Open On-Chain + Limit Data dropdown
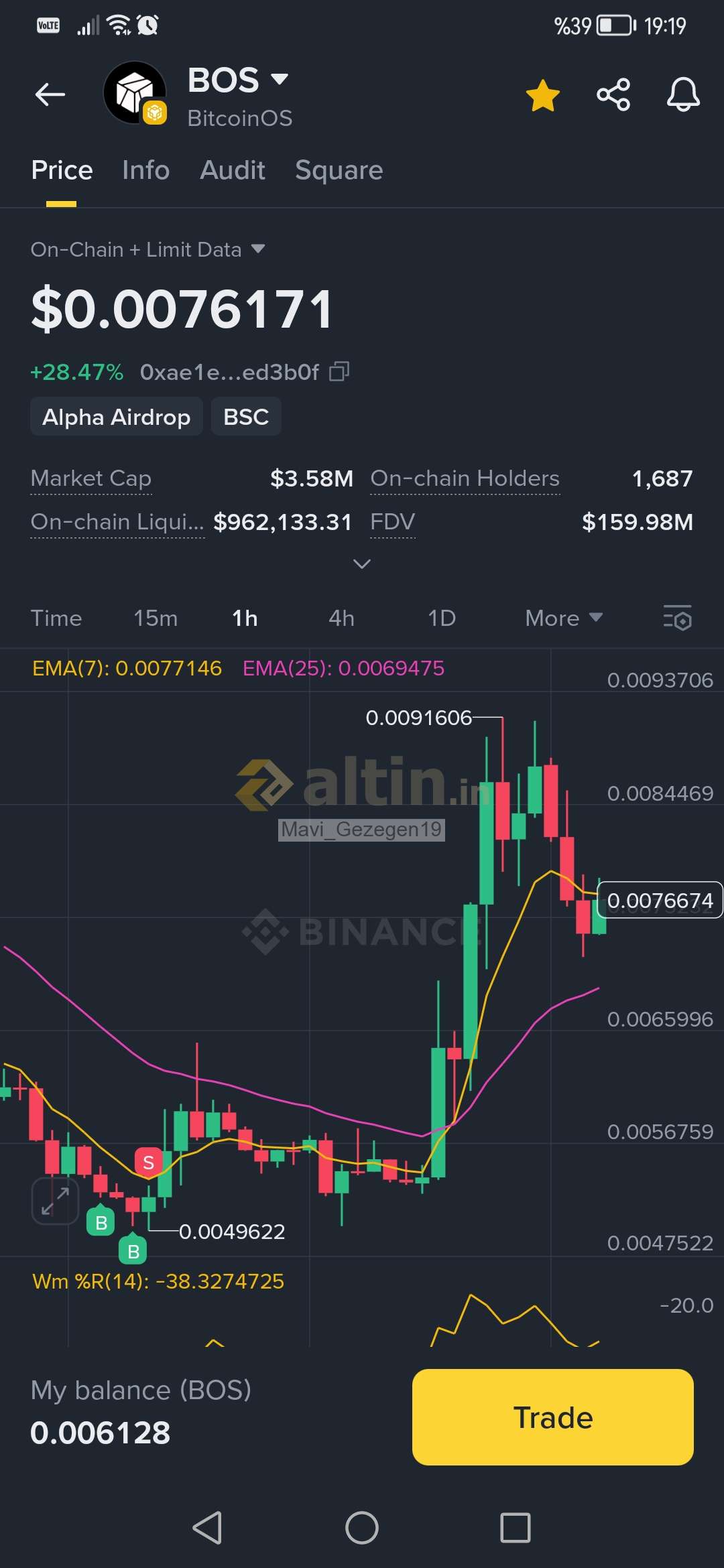The height and width of the screenshot is (1568, 724). pyautogui.click(x=147, y=249)
